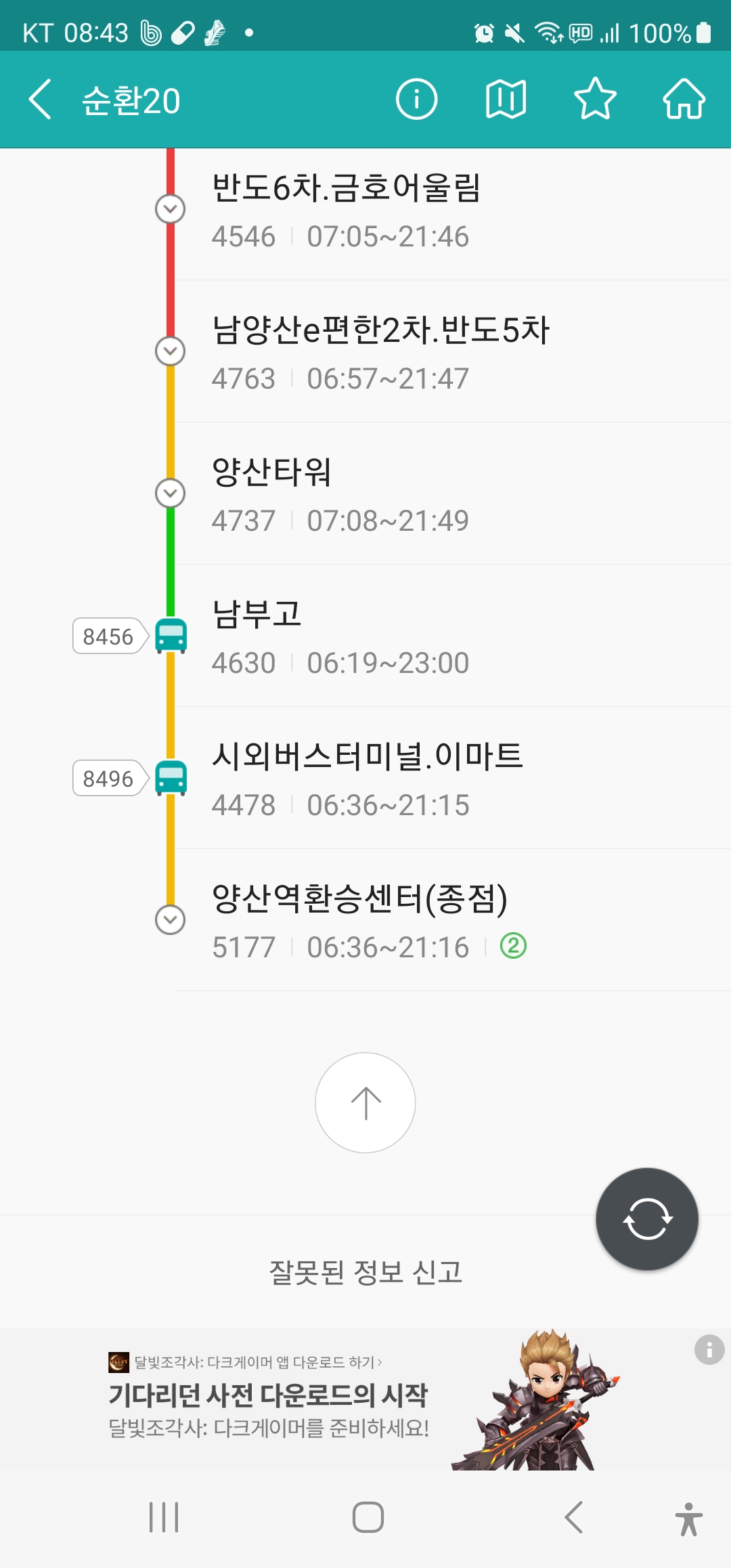This screenshot has width=731, height=1568.
Task: Open recent apps from the navigation bar
Action: (164, 1517)
